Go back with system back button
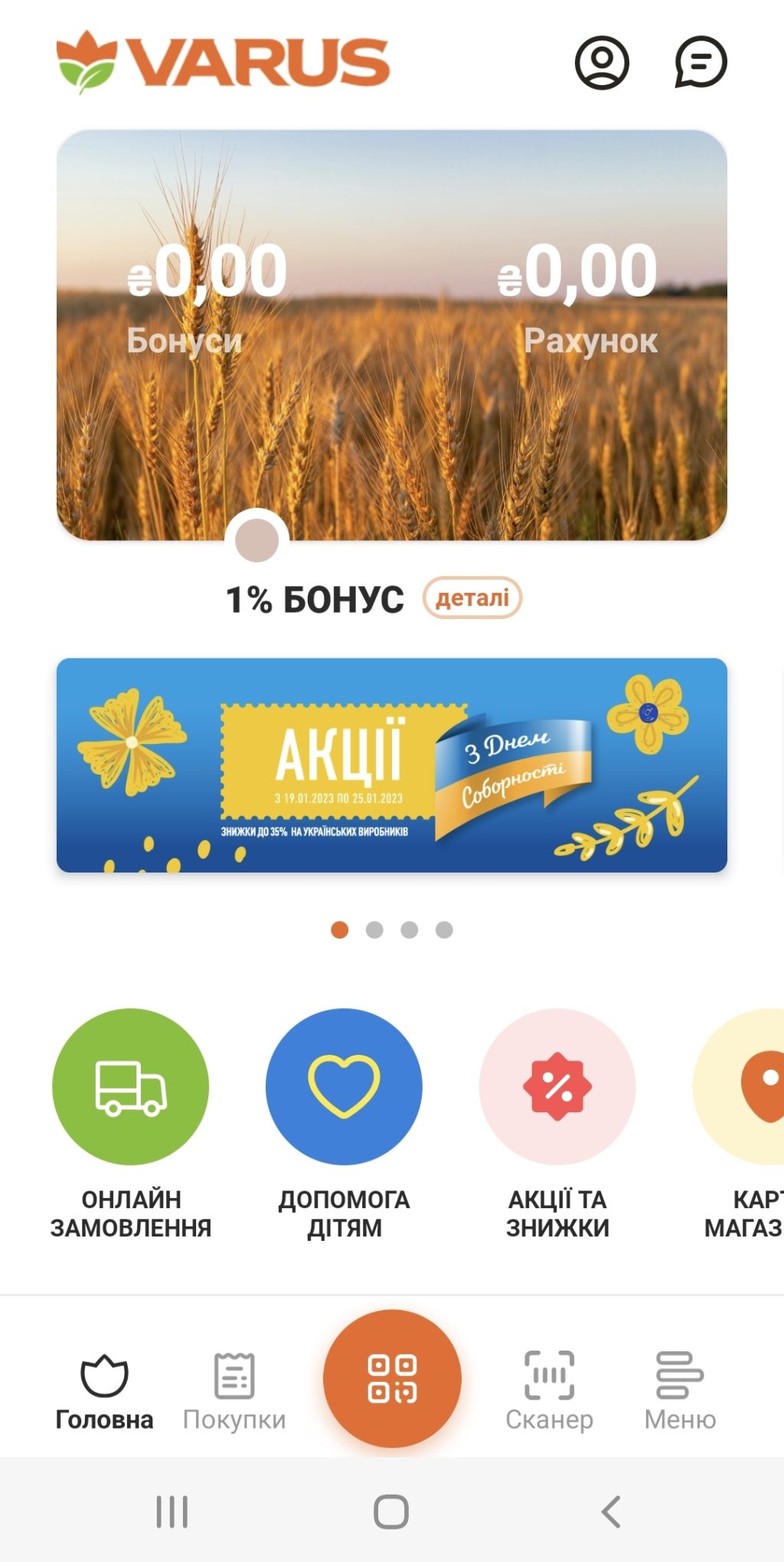This screenshot has height=1562, width=784. pos(610,1511)
